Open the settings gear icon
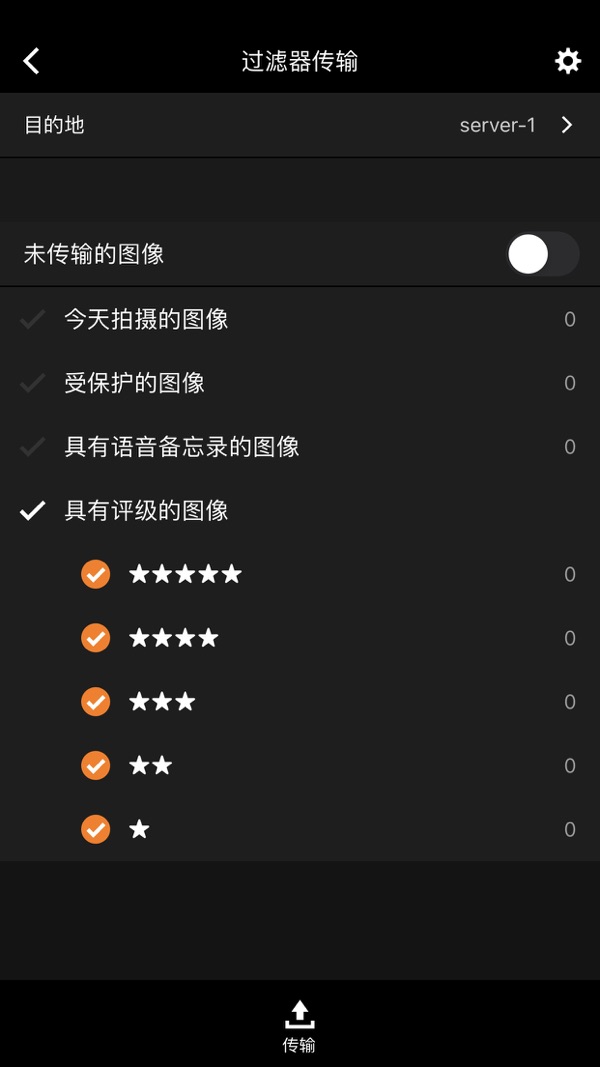The height and width of the screenshot is (1067, 600). (567, 61)
